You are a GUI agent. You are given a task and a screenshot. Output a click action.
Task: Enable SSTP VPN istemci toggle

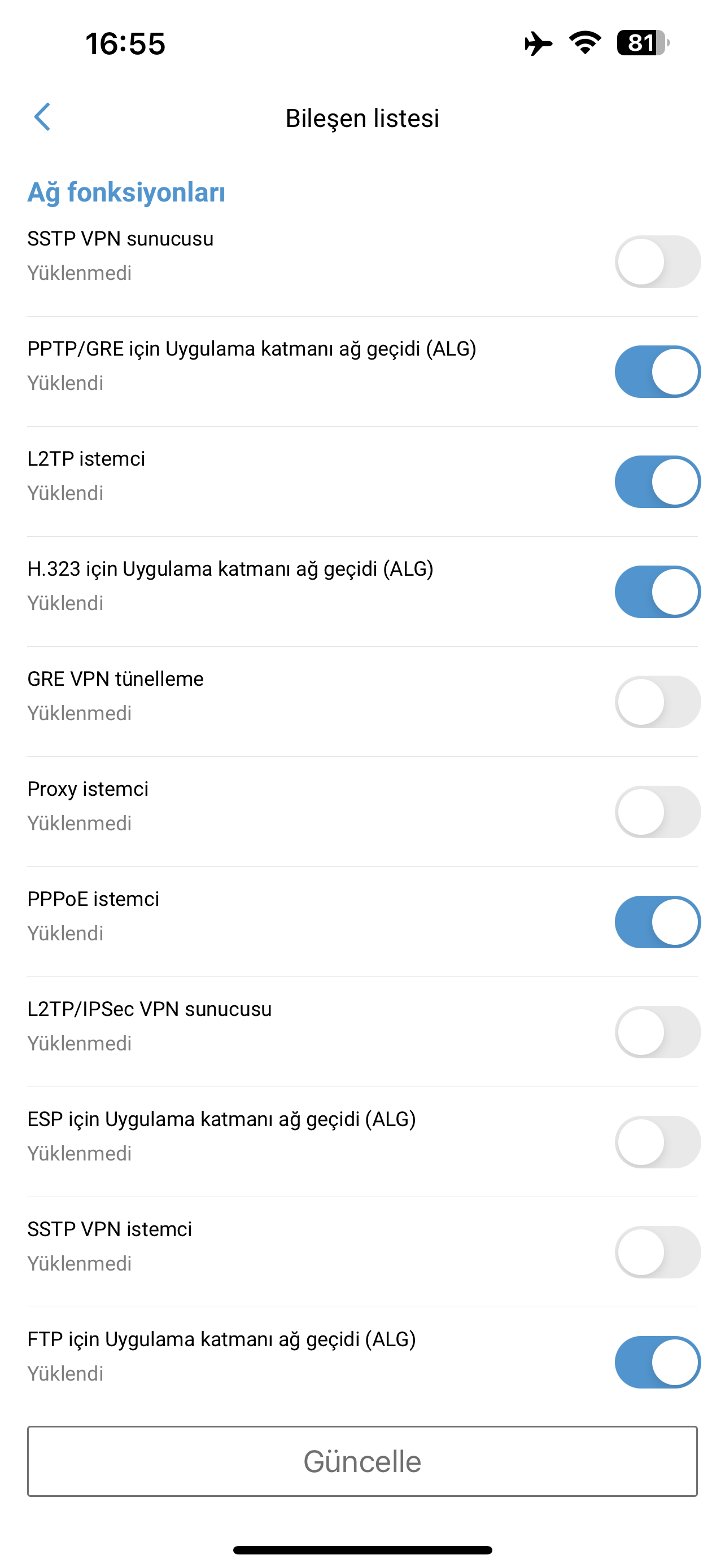[657, 1252]
